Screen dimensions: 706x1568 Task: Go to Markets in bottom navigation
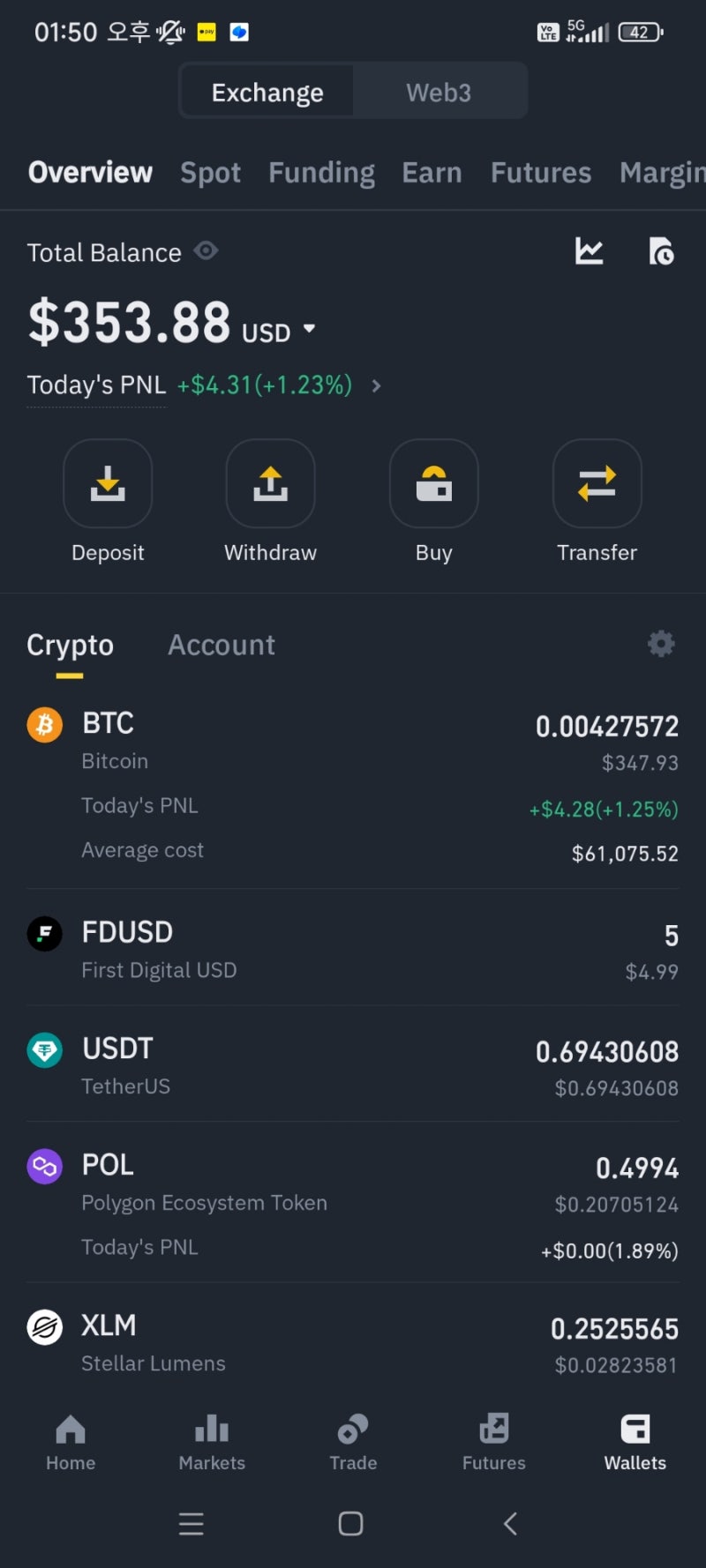(212, 1441)
